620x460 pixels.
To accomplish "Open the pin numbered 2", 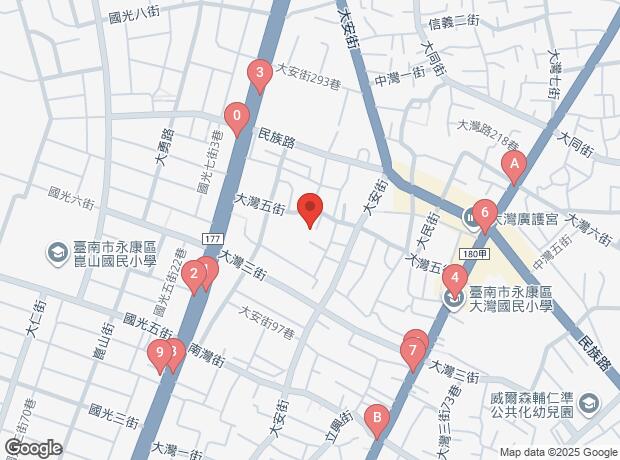I will click(x=192, y=274).
